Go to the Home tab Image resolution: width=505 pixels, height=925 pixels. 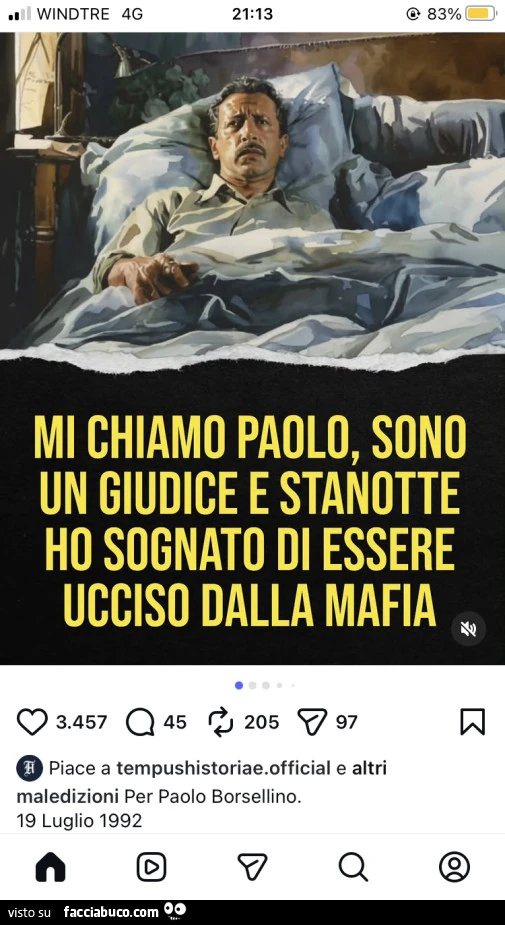(51, 867)
